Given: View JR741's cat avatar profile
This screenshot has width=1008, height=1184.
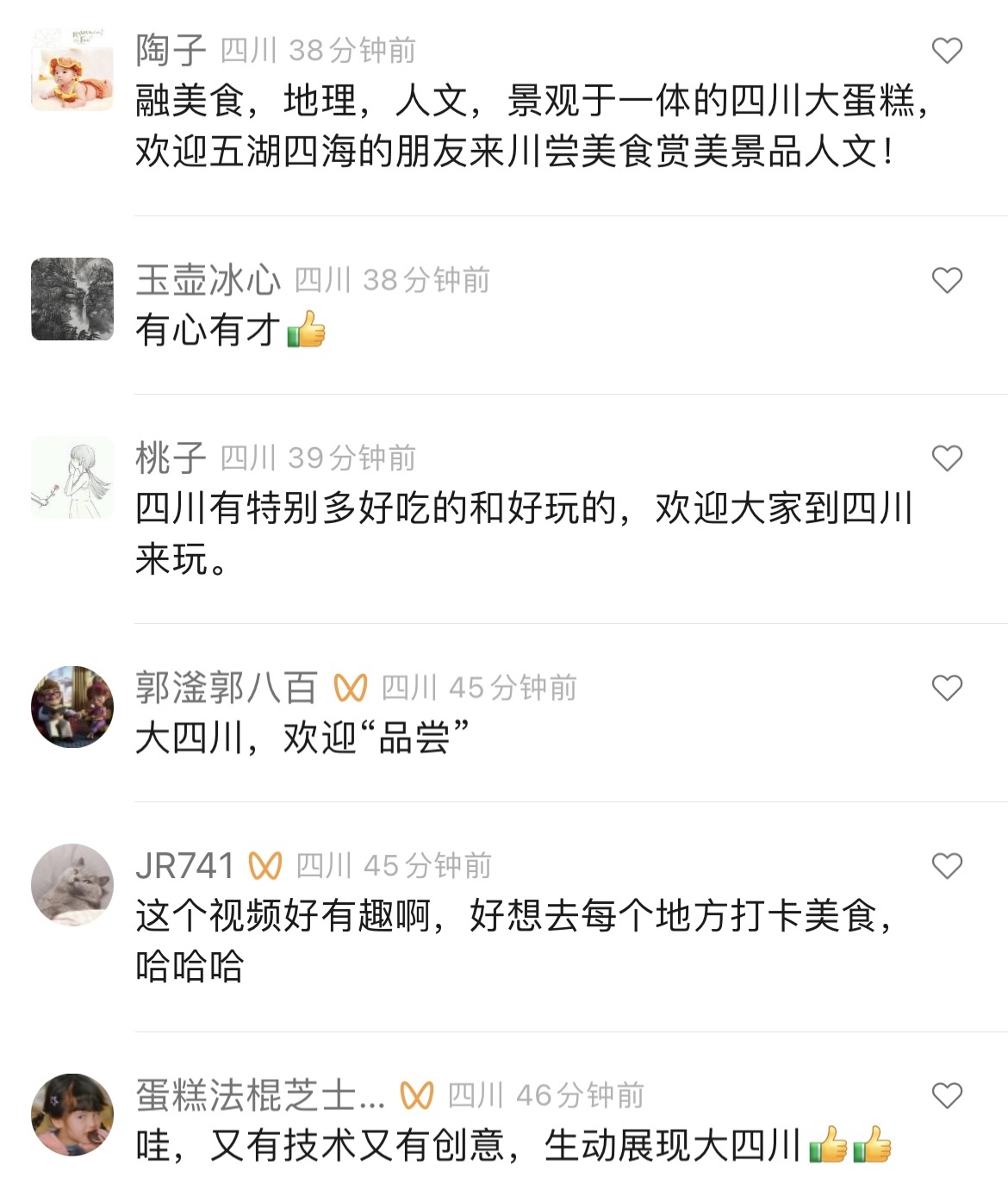Looking at the screenshot, I should click(x=72, y=885).
